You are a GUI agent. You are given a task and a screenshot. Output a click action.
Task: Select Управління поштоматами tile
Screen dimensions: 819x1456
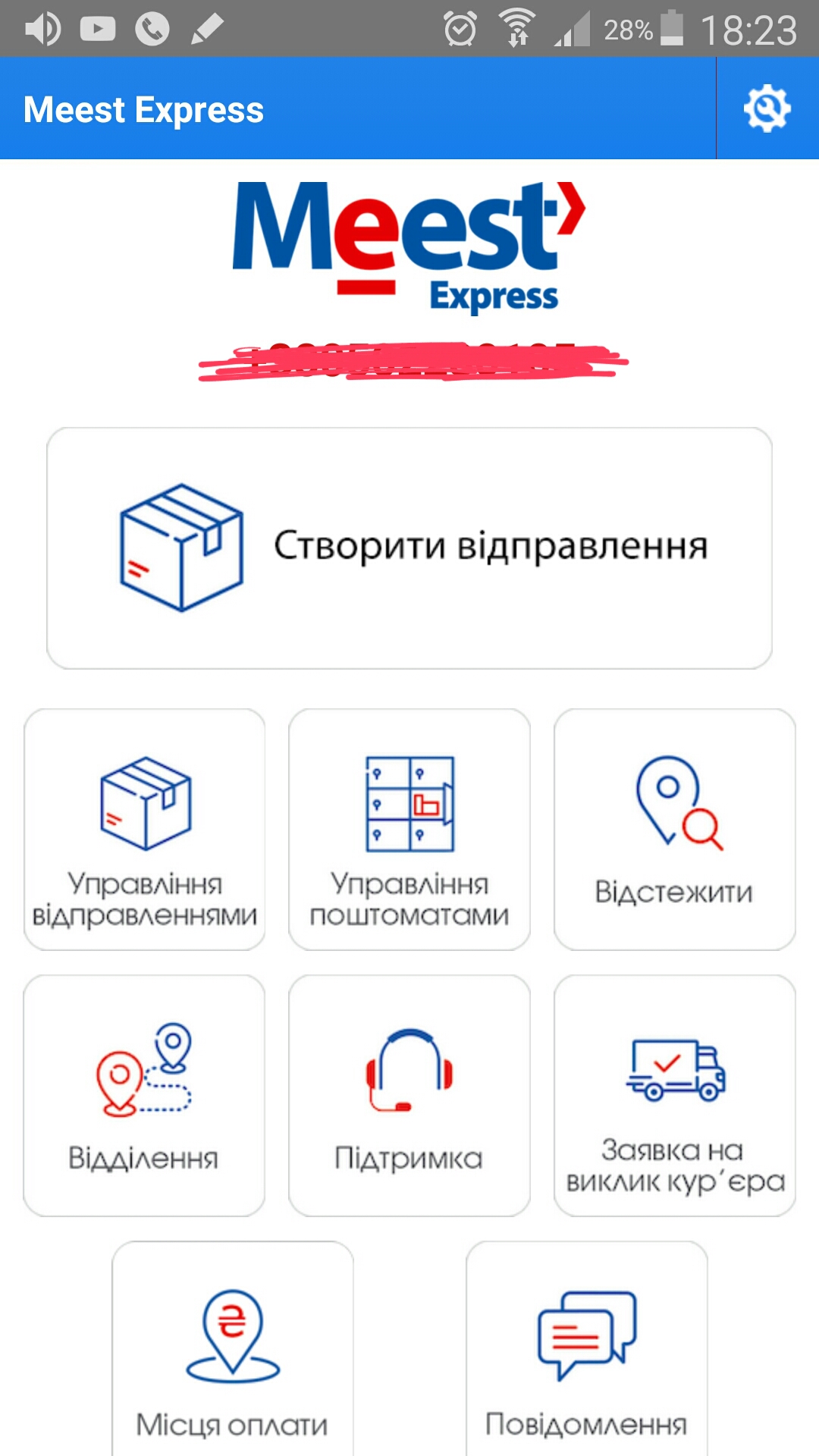click(x=409, y=829)
